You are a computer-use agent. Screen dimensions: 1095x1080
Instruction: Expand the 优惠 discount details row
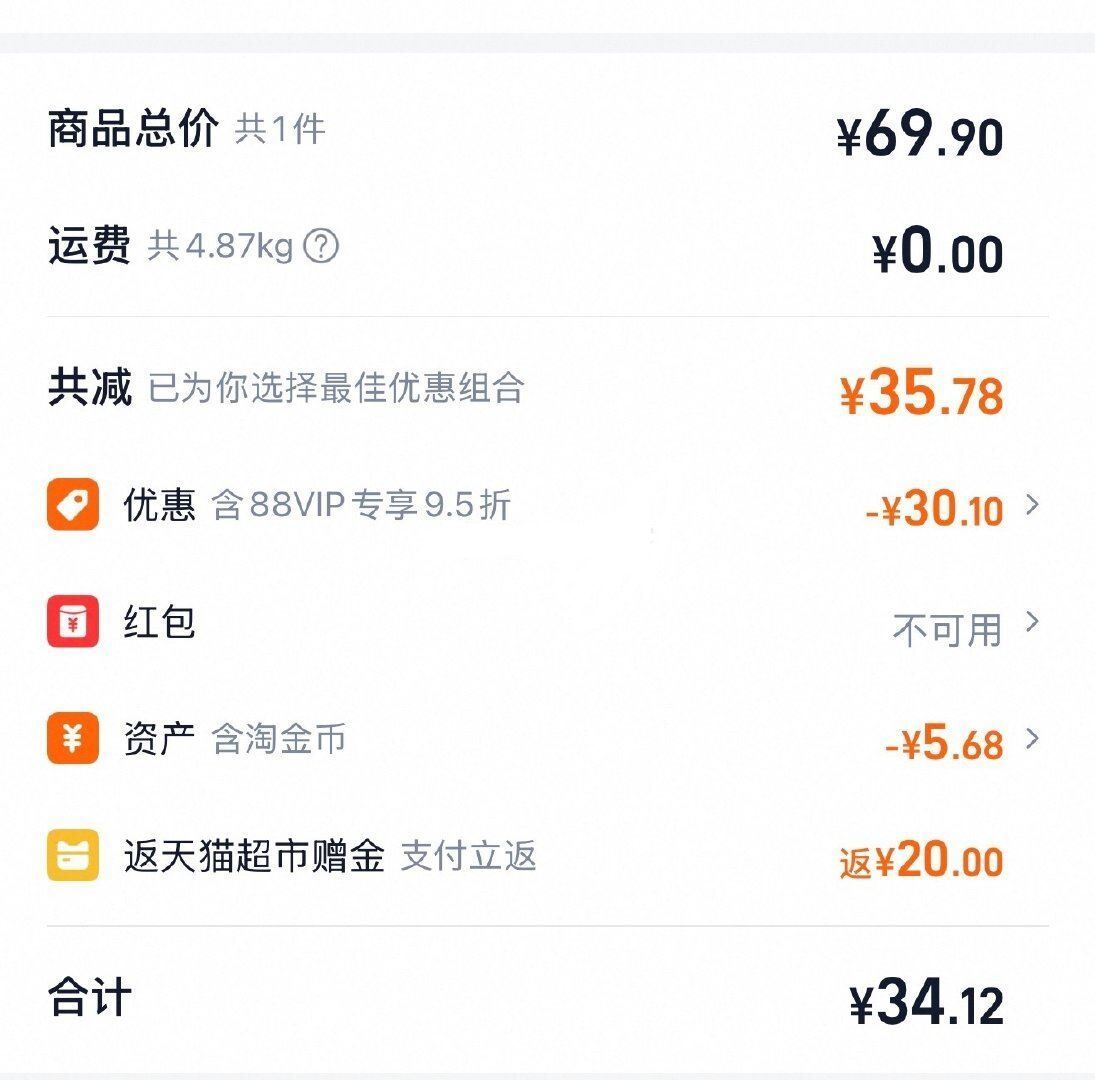1032,506
